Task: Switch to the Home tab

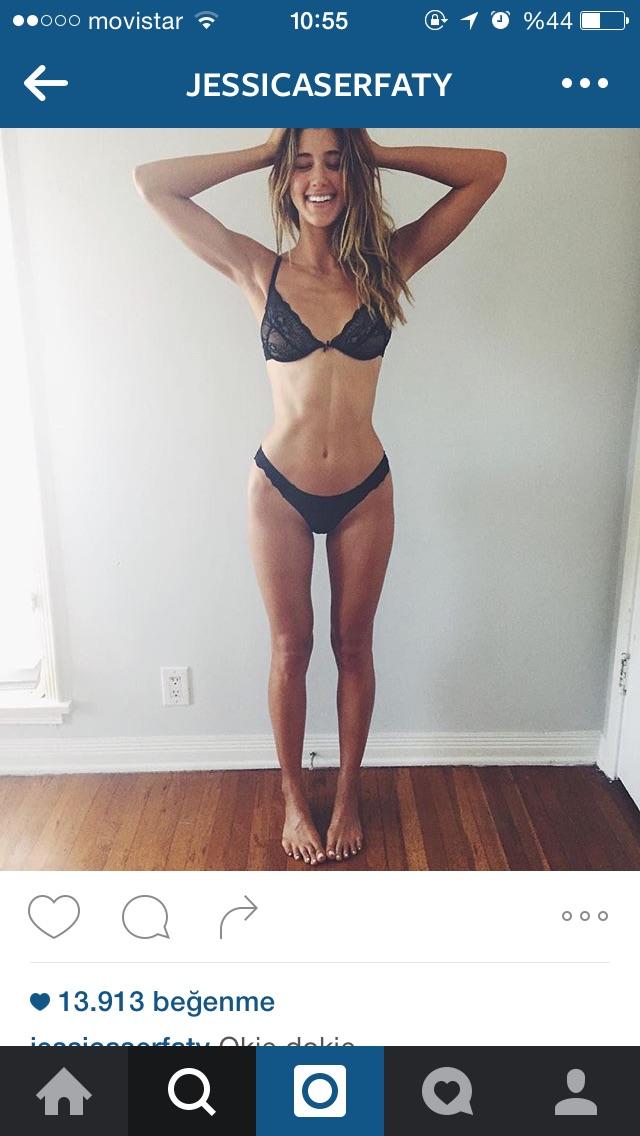Action: pyautogui.click(x=64, y=1091)
